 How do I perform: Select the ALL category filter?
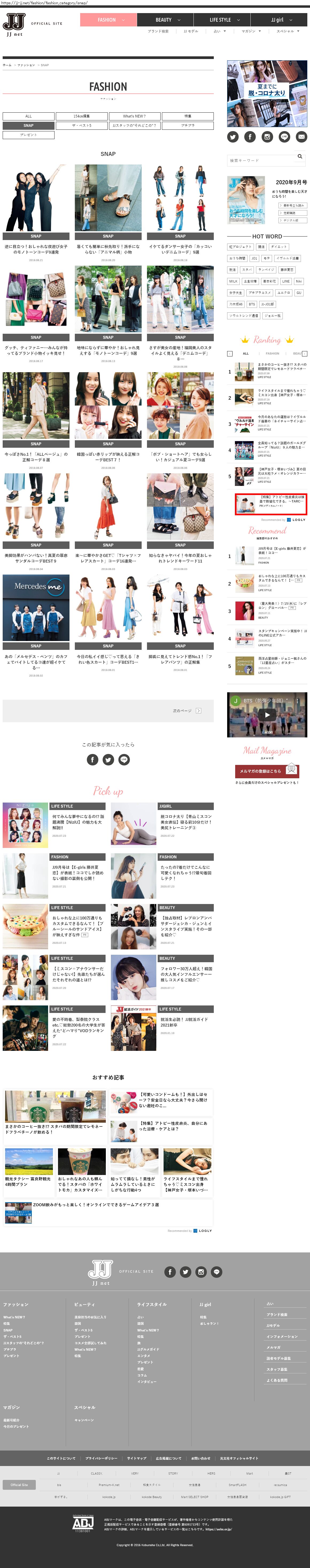click(x=28, y=116)
